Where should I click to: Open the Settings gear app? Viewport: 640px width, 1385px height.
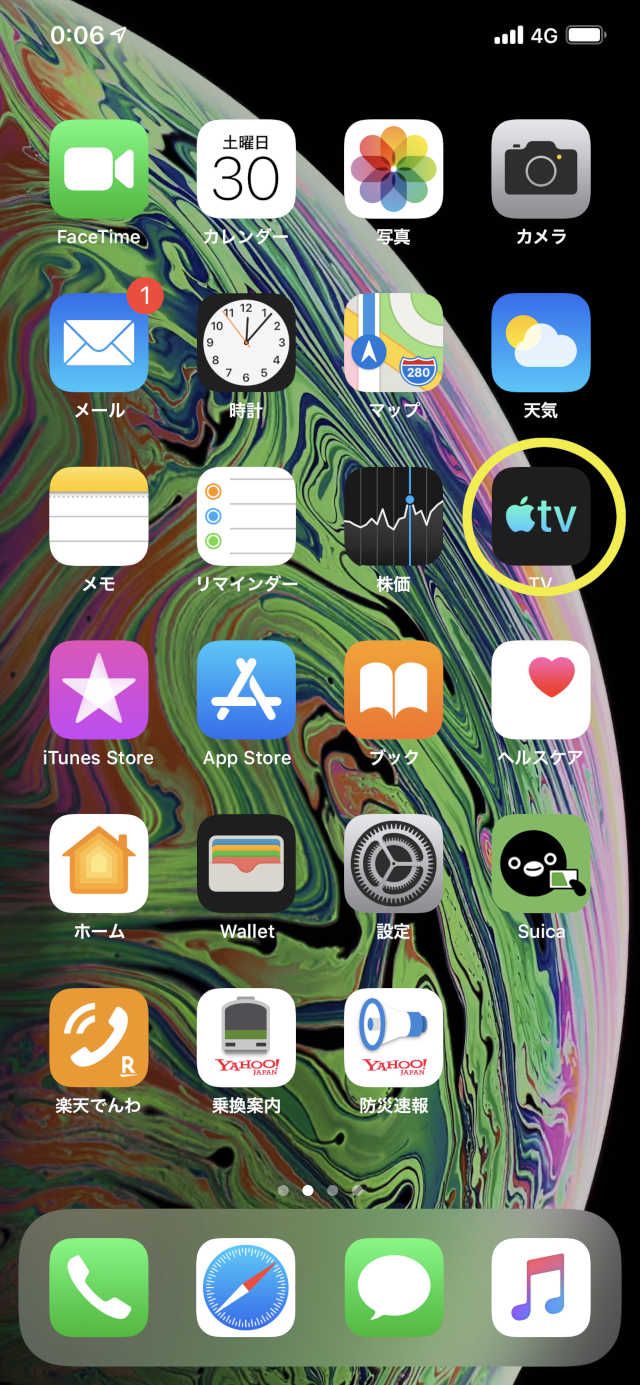point(393,863)
